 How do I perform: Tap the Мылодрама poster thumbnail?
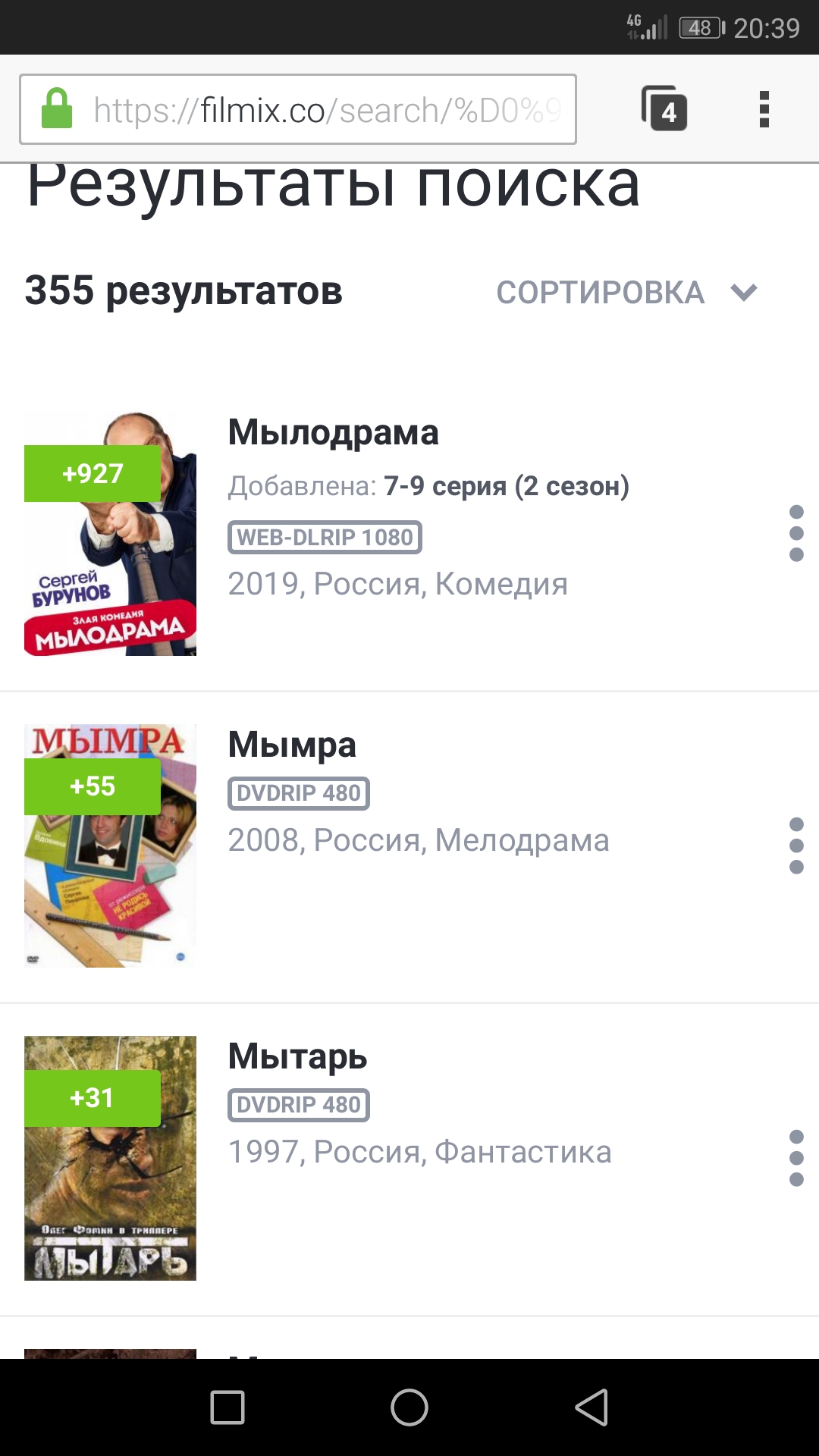[x=110, y=534]
